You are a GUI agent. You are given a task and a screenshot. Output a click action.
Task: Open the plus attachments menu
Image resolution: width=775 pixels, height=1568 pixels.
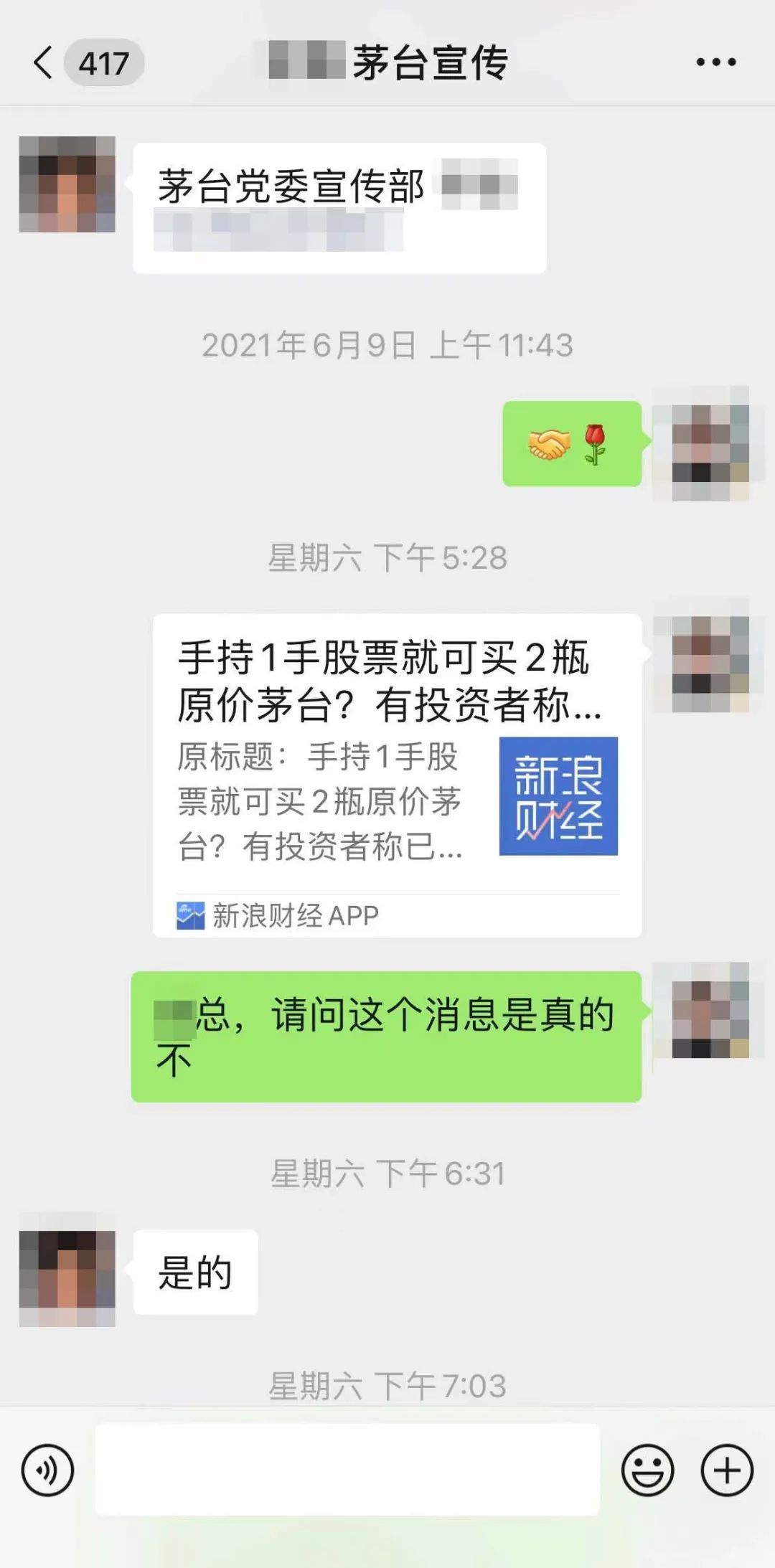(x=726, y=1470)
